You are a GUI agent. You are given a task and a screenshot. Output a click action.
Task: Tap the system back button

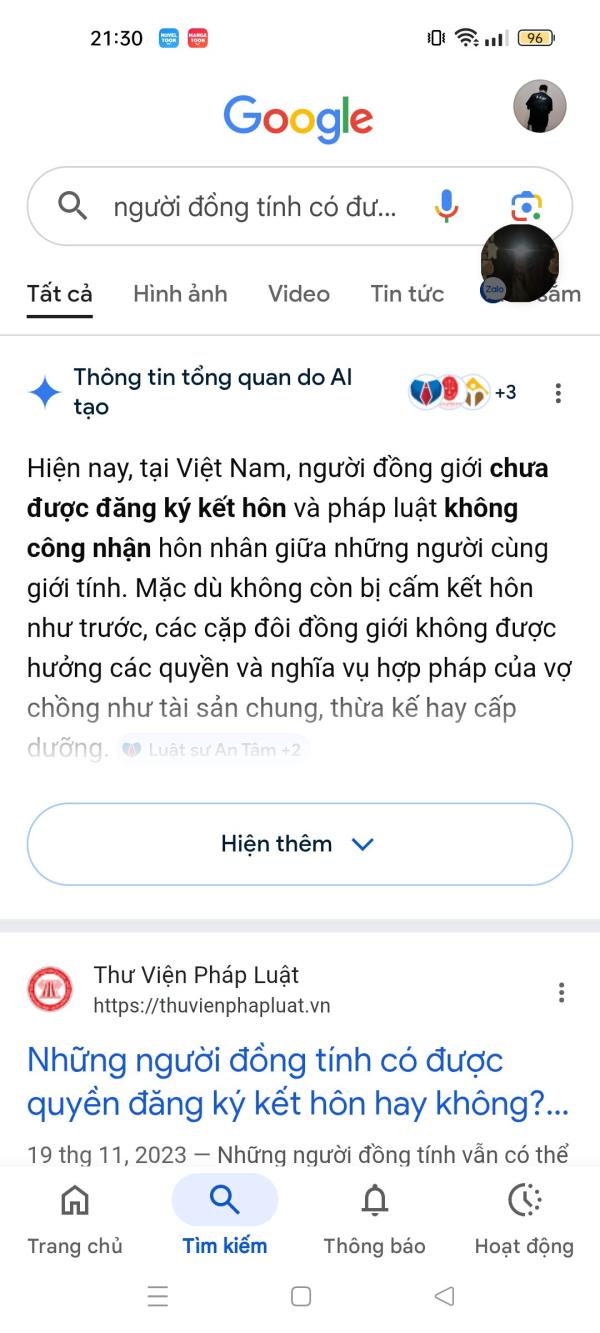tap(445, 1297)
